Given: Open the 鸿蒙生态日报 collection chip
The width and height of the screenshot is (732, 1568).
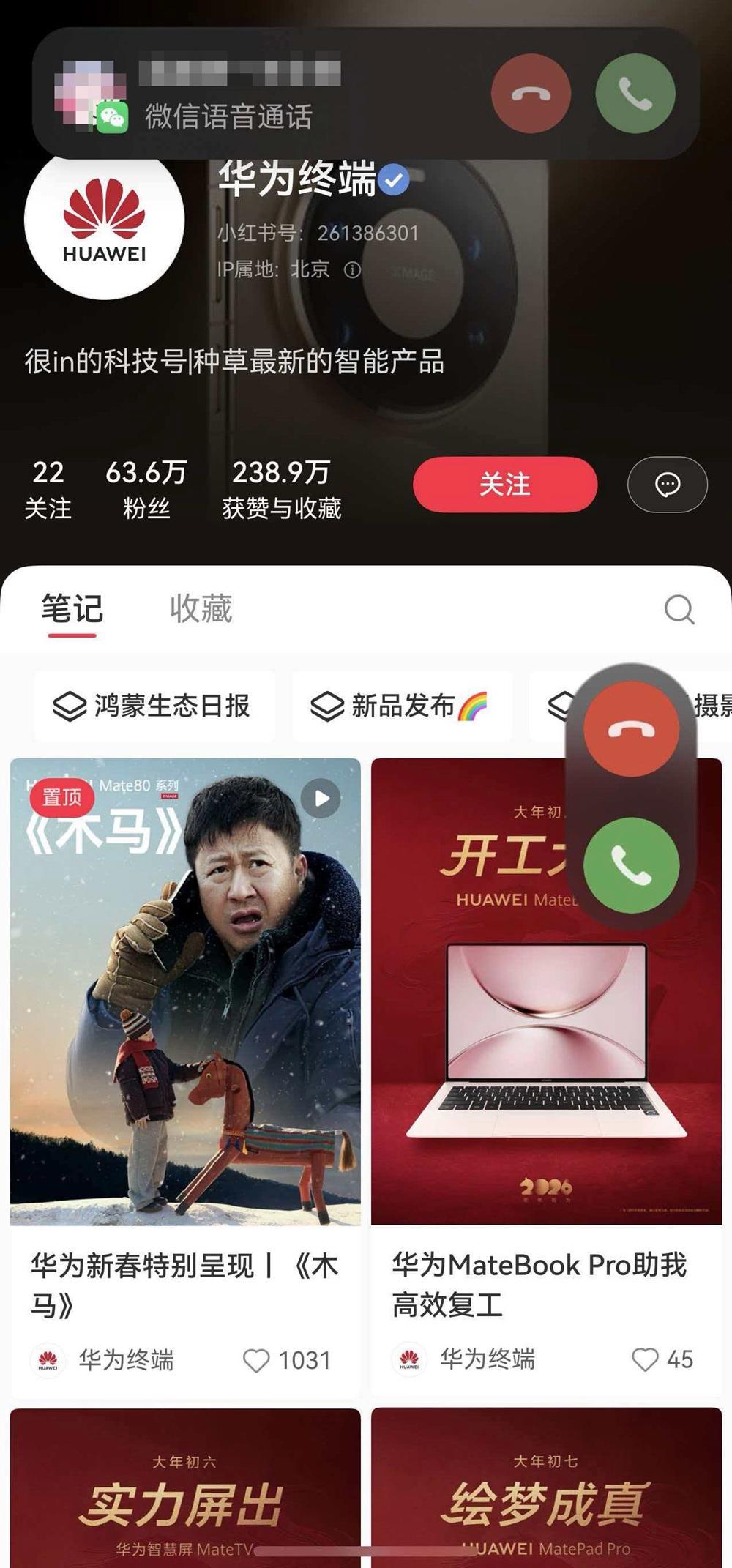Looking at the screenshot, I should click(154, 706).
